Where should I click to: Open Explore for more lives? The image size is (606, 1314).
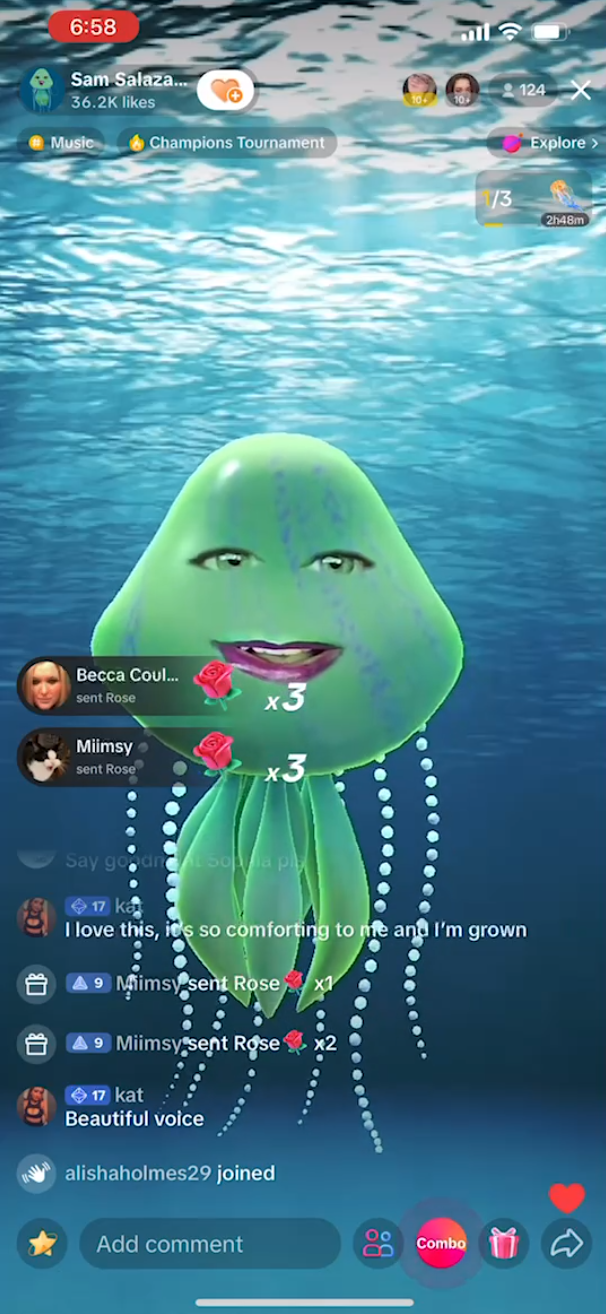click(549, 143)
